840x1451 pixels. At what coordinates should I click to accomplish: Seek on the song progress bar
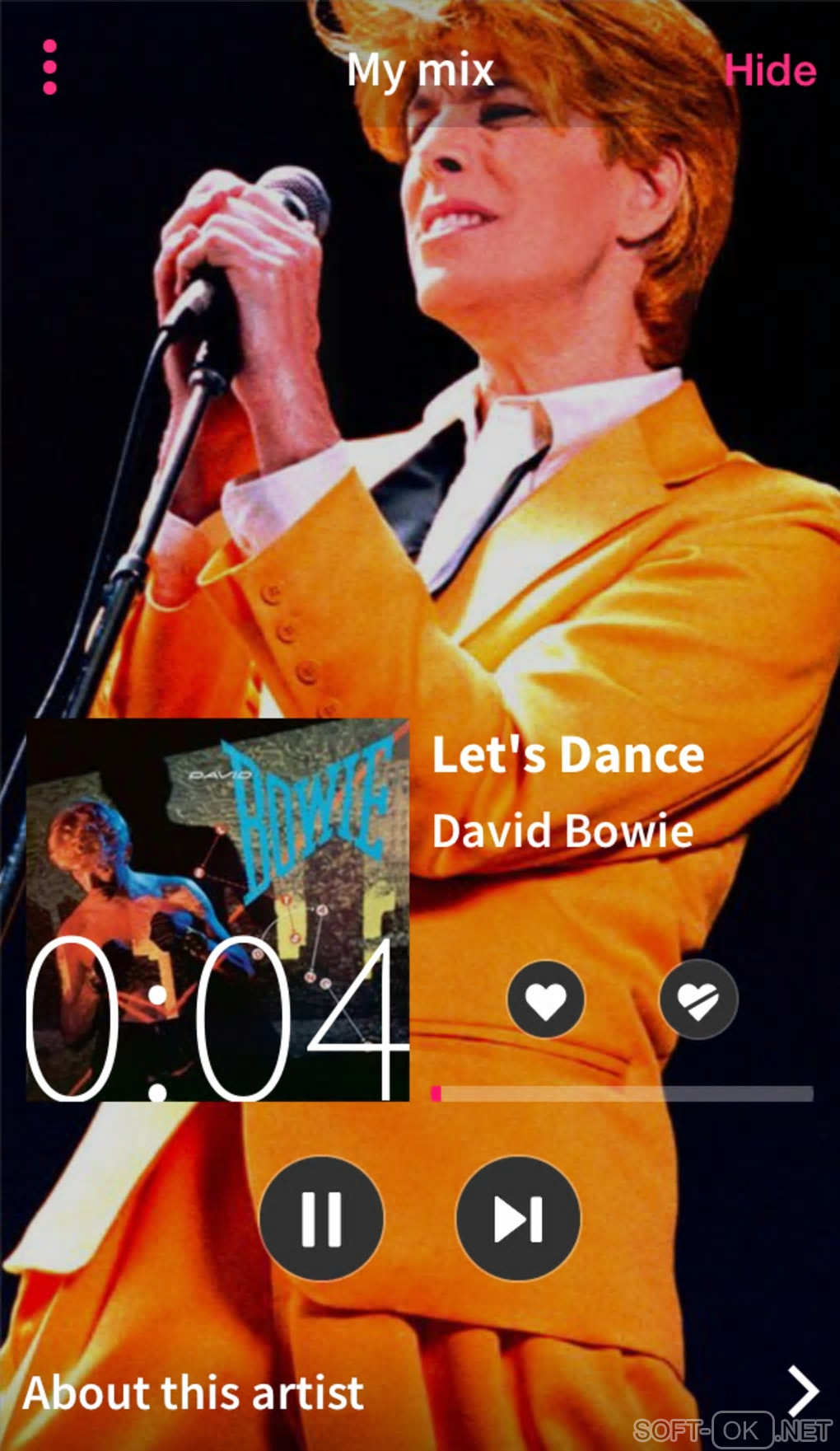coord(623,1093)
